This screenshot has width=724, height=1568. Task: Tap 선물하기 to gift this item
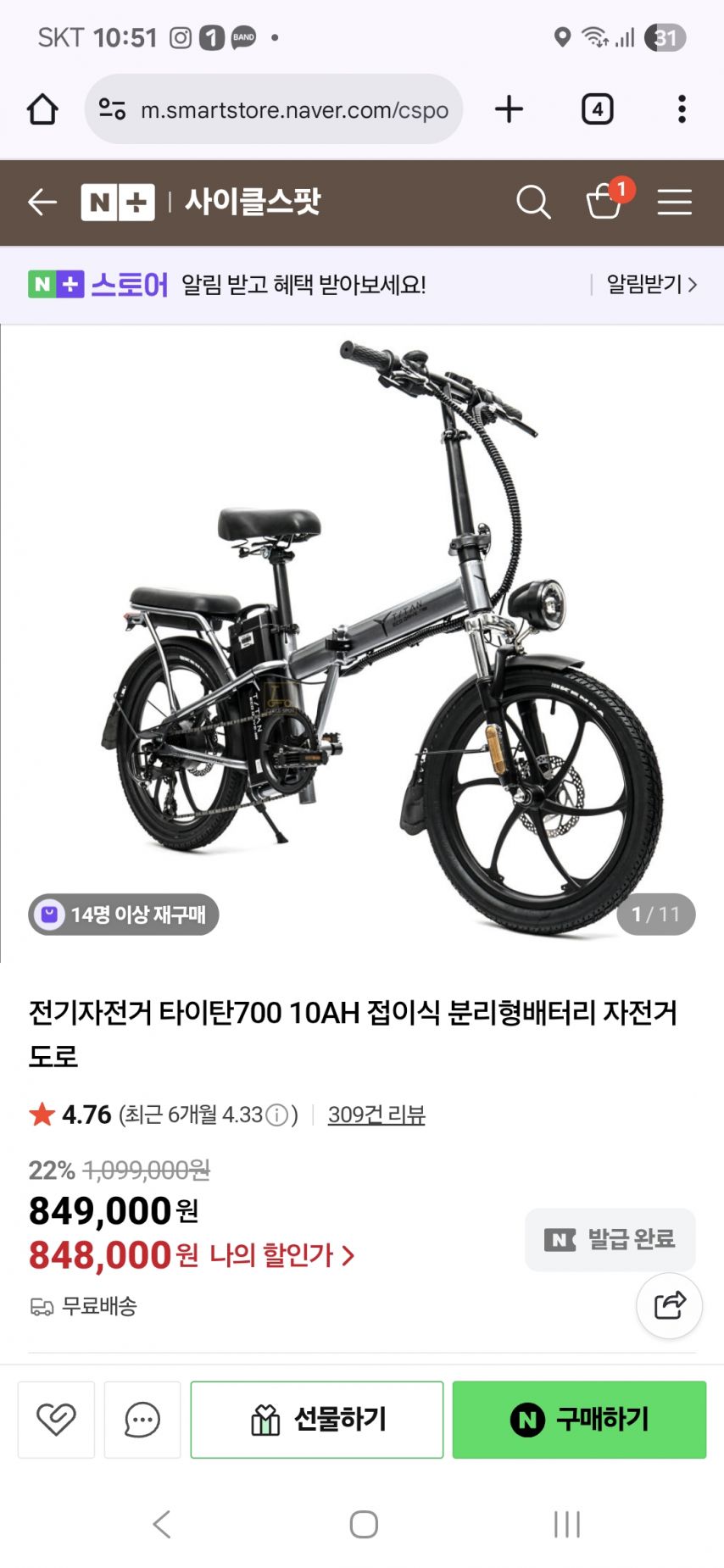(317, 1420)
